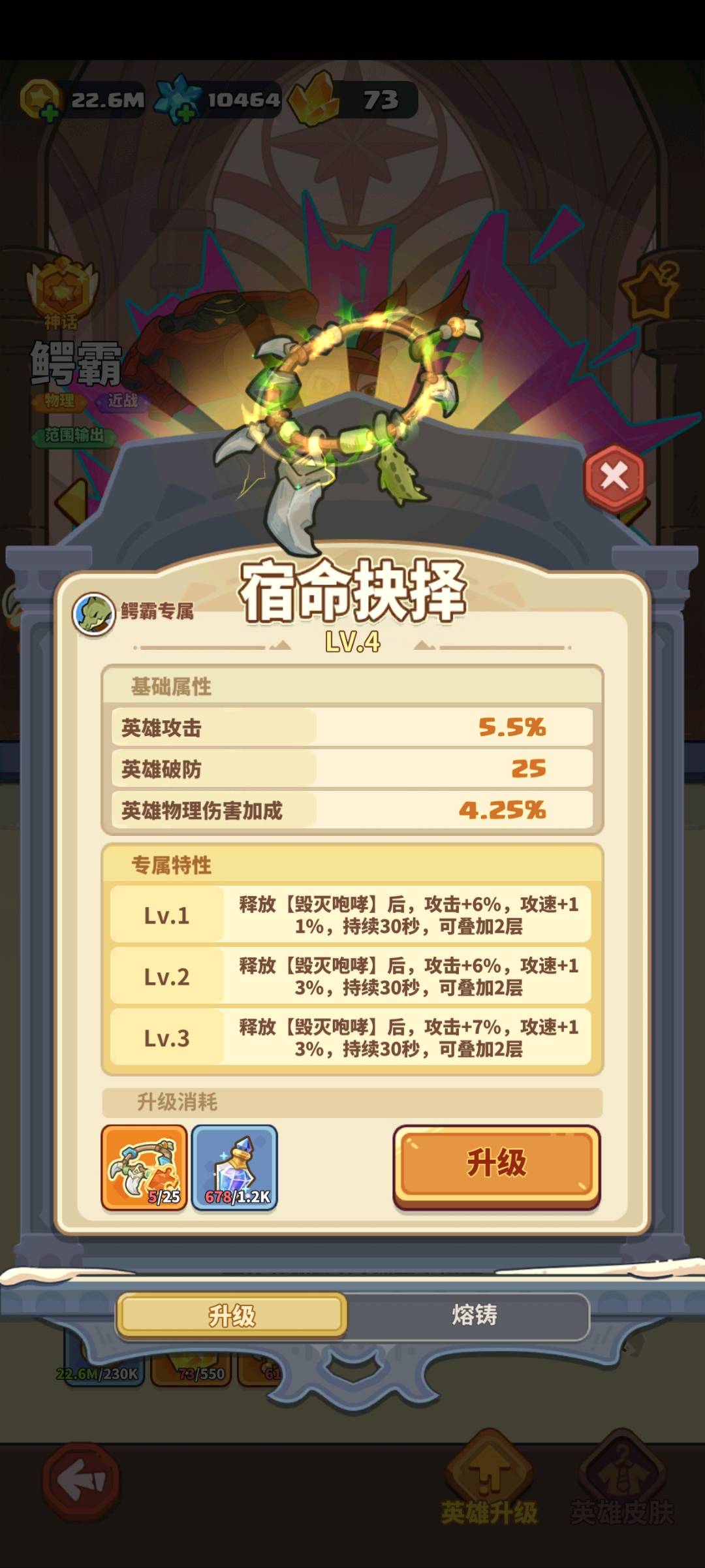This screenshot has width=705, height=1568.
Task: Select the 升级 tab
Action: click(232, 1315)
